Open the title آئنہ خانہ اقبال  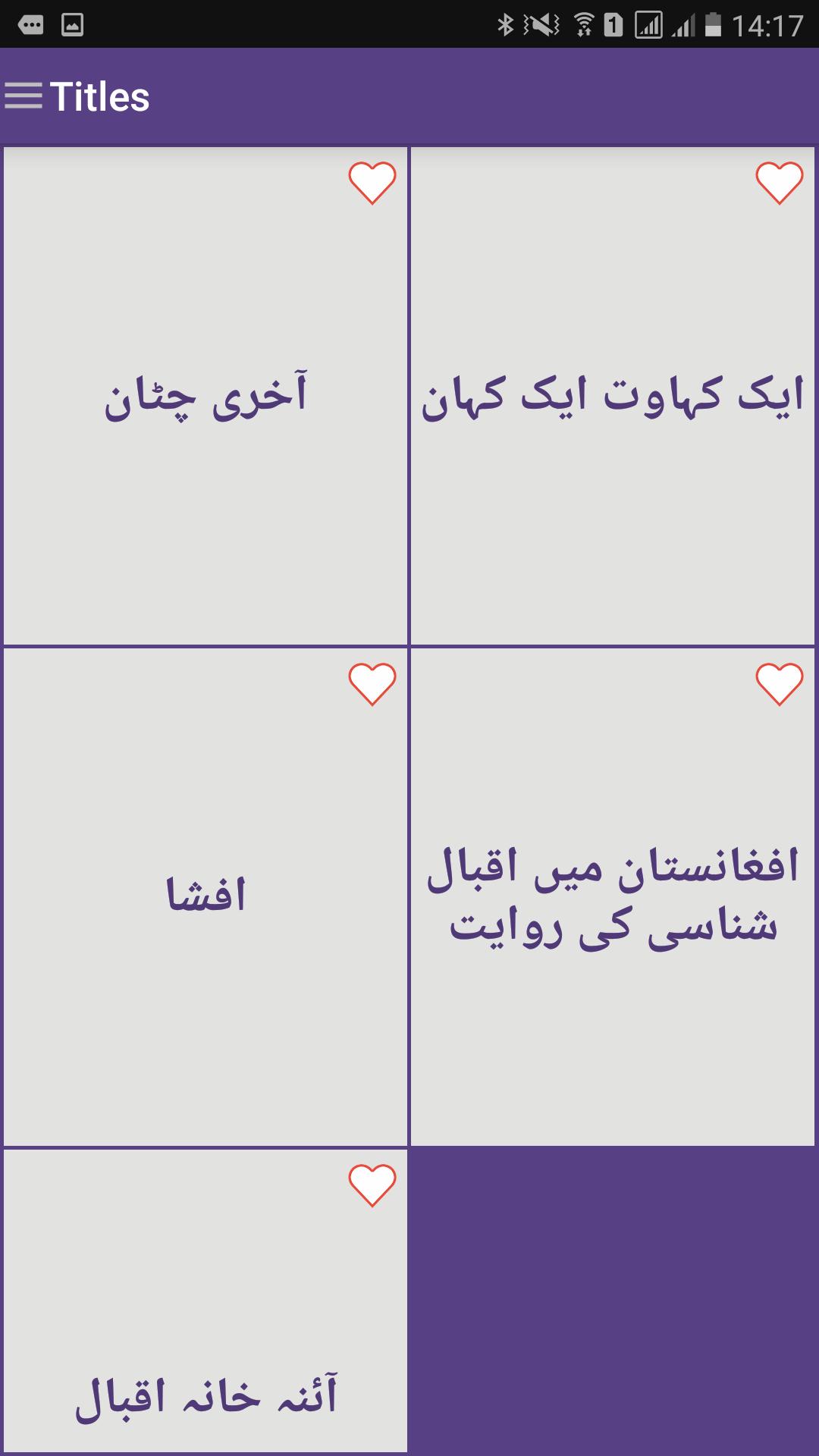(206, 1395)
